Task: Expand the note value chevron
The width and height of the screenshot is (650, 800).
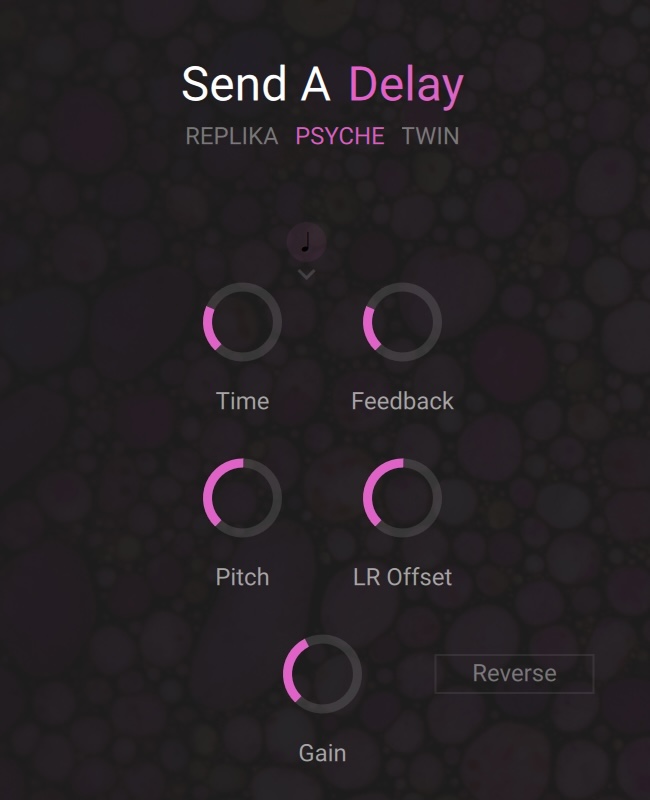Action: click(307, 274)
